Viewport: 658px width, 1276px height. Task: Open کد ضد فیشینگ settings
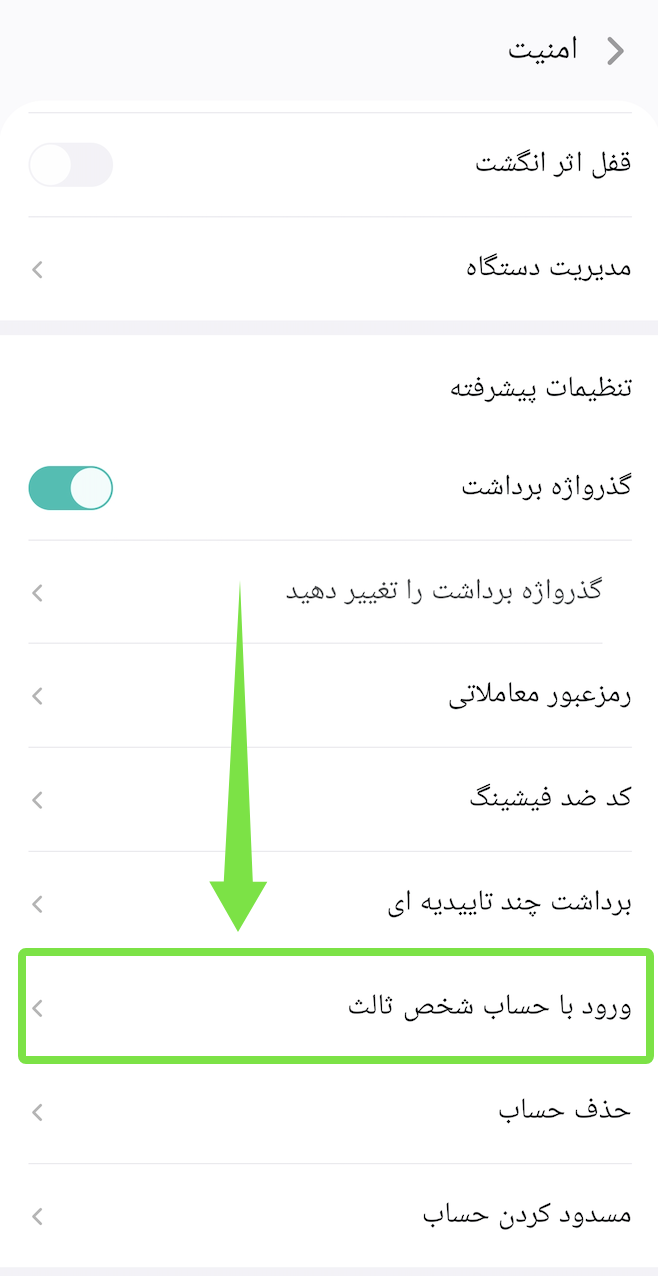coord(329,800)
